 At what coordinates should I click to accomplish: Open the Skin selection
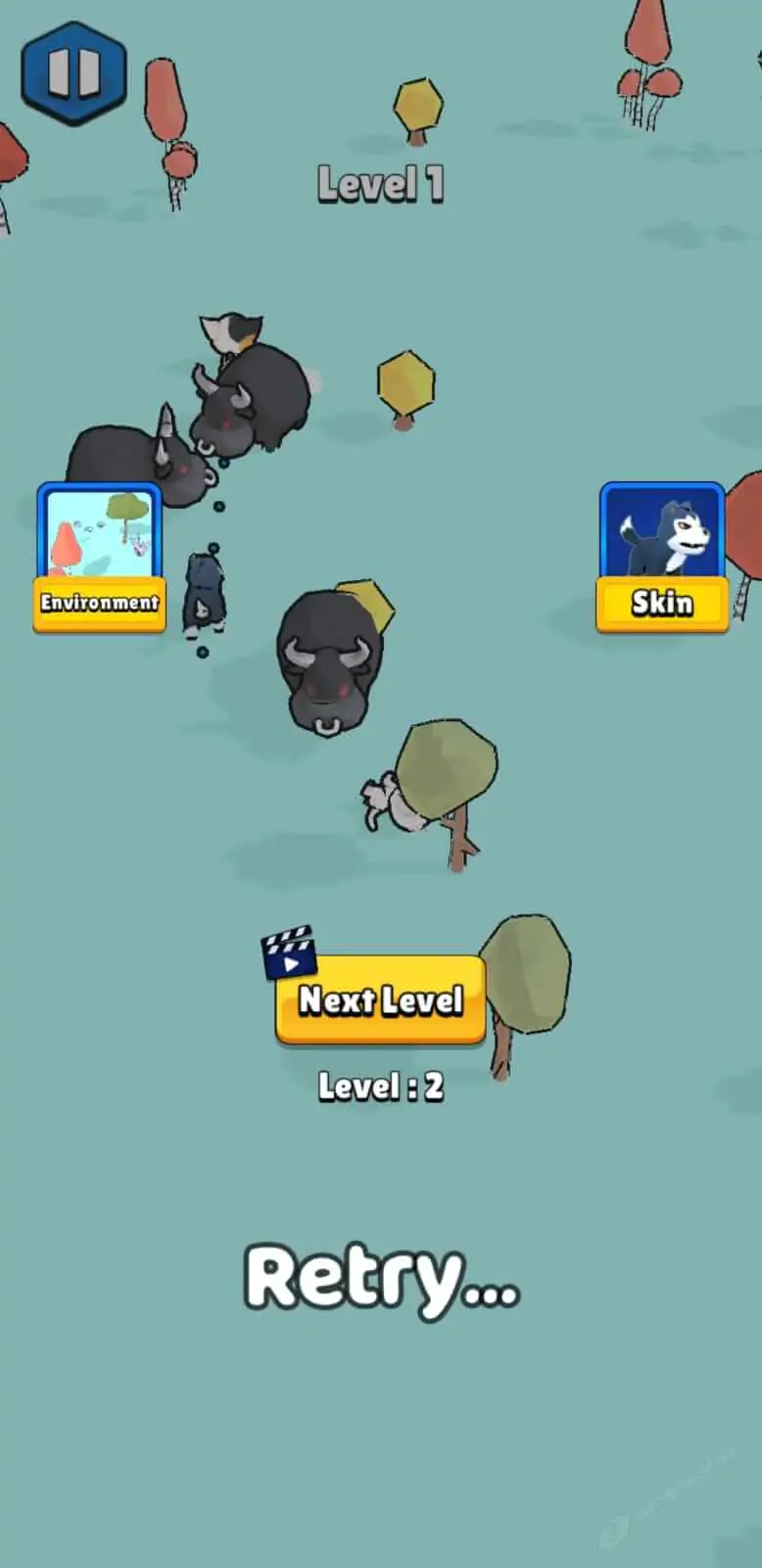[662, 557]
